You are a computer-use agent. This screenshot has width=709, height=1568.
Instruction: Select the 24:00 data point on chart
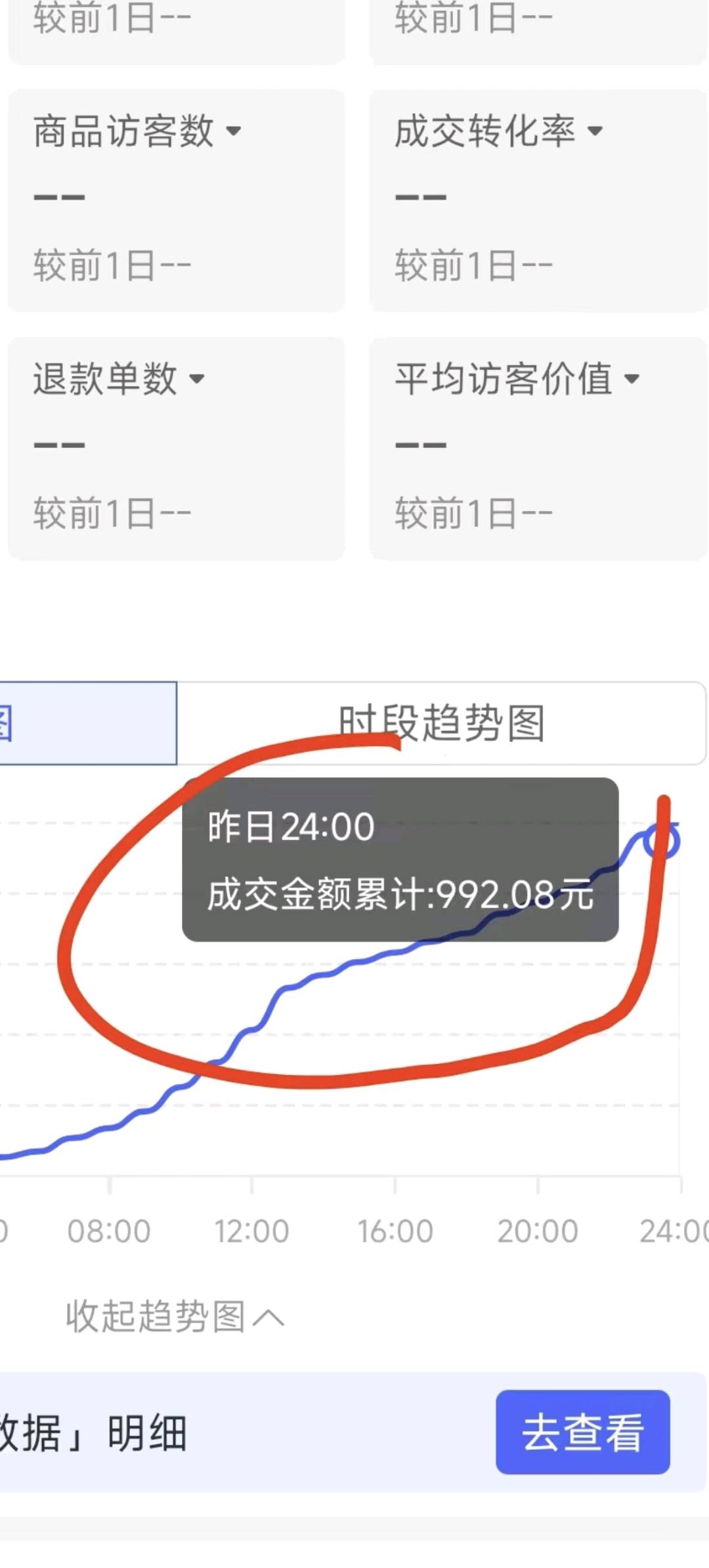point(660,841)
